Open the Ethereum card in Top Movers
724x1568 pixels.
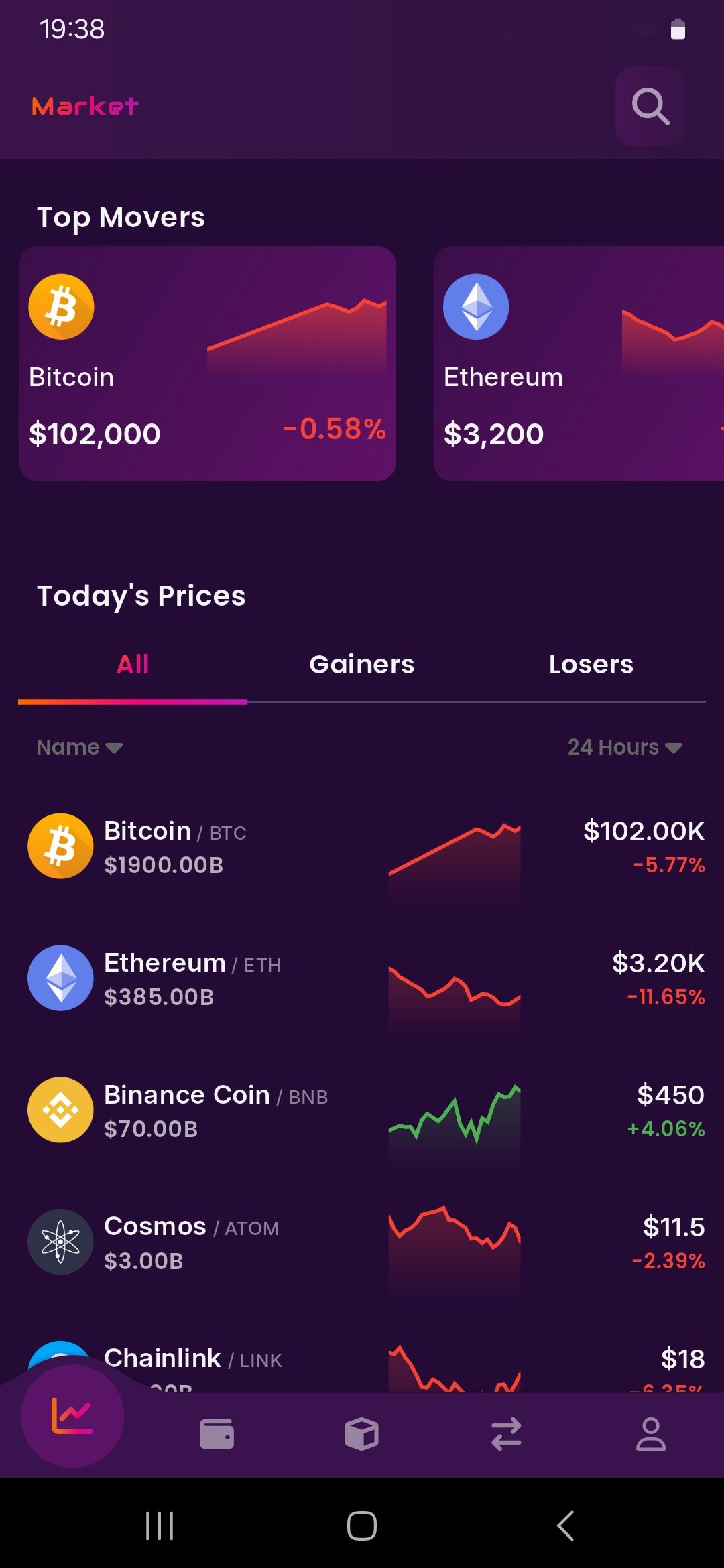point(579,363)
